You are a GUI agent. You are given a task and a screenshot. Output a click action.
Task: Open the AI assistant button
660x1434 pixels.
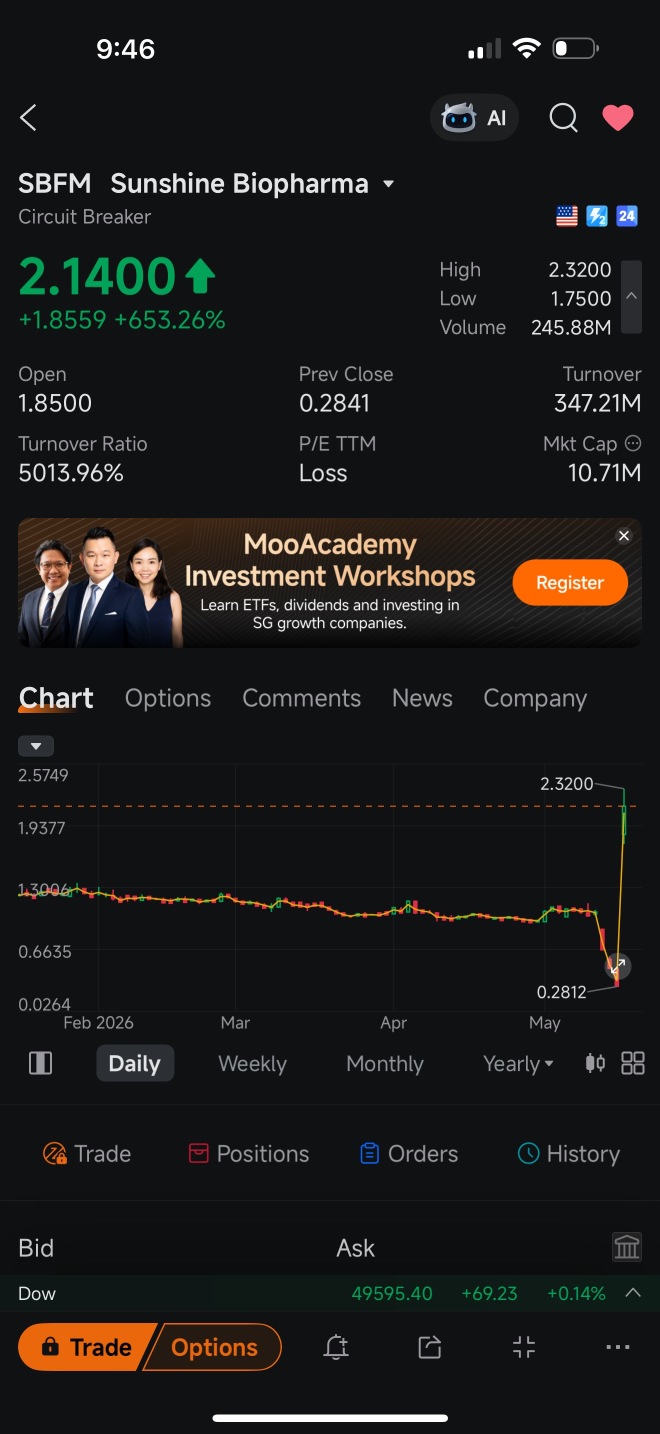coord(474,118)
